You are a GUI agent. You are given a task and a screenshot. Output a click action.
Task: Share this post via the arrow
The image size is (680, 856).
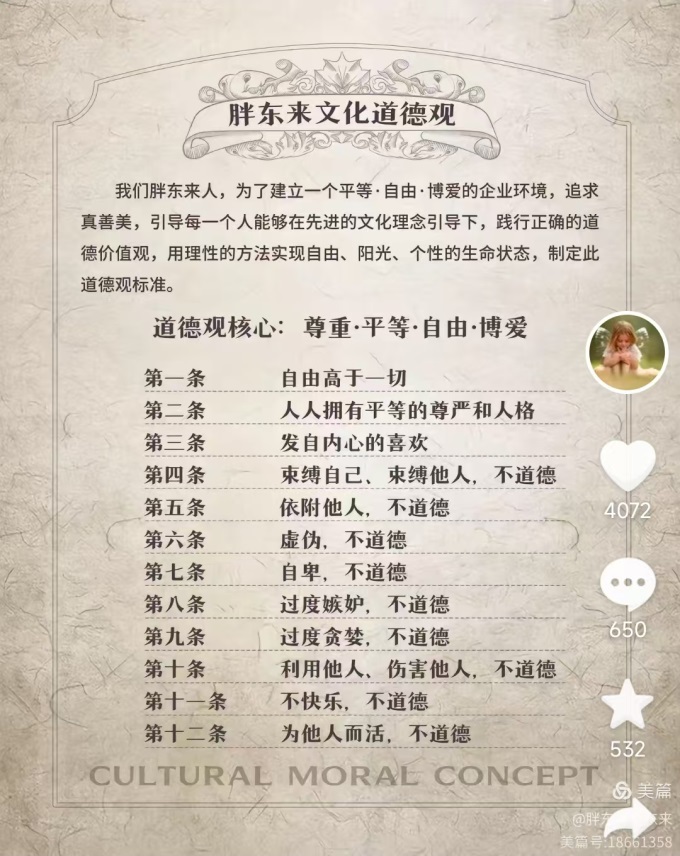632,820
